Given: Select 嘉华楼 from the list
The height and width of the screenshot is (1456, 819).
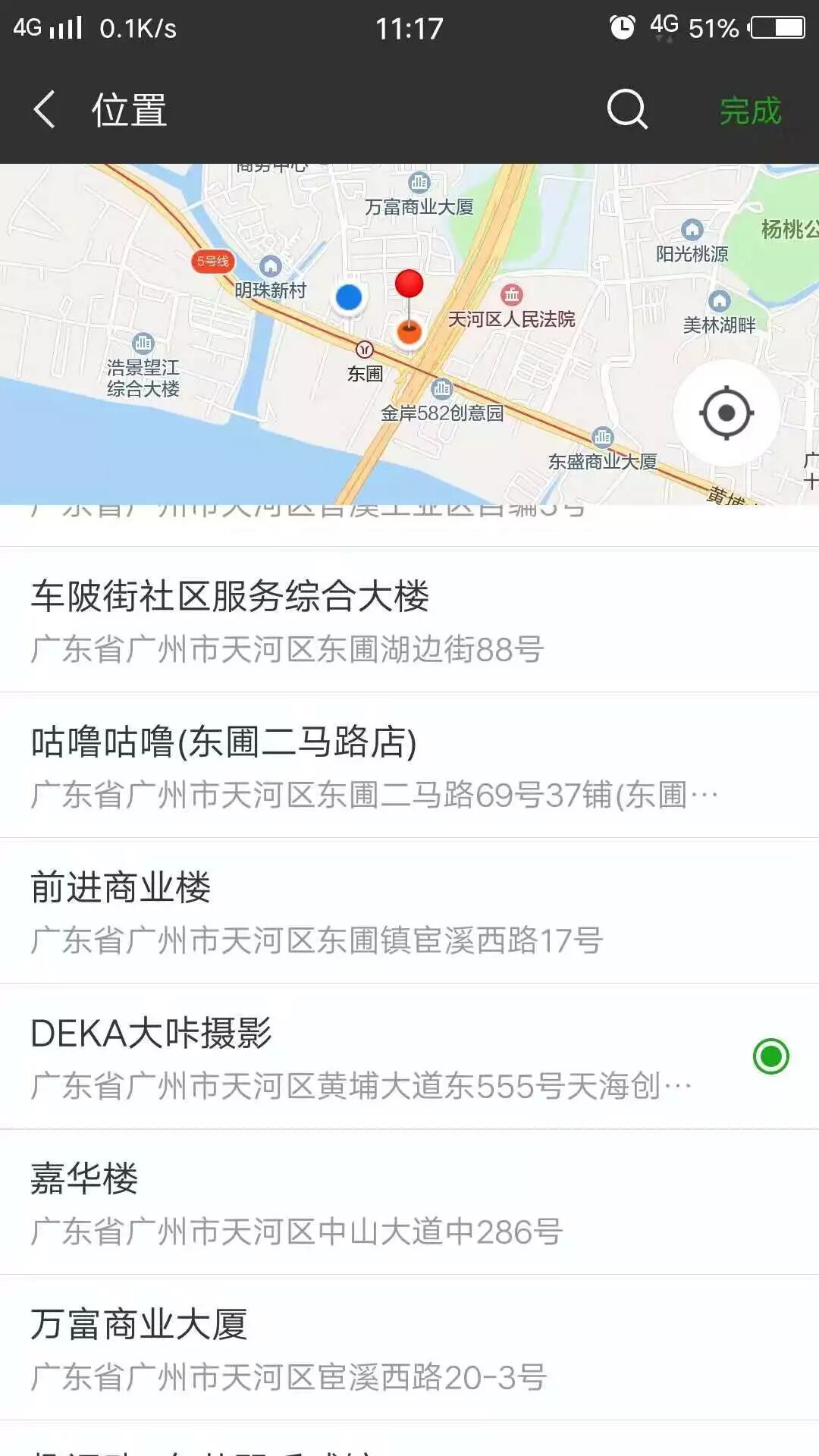Looking at the screenshot, I should 409,1202.
